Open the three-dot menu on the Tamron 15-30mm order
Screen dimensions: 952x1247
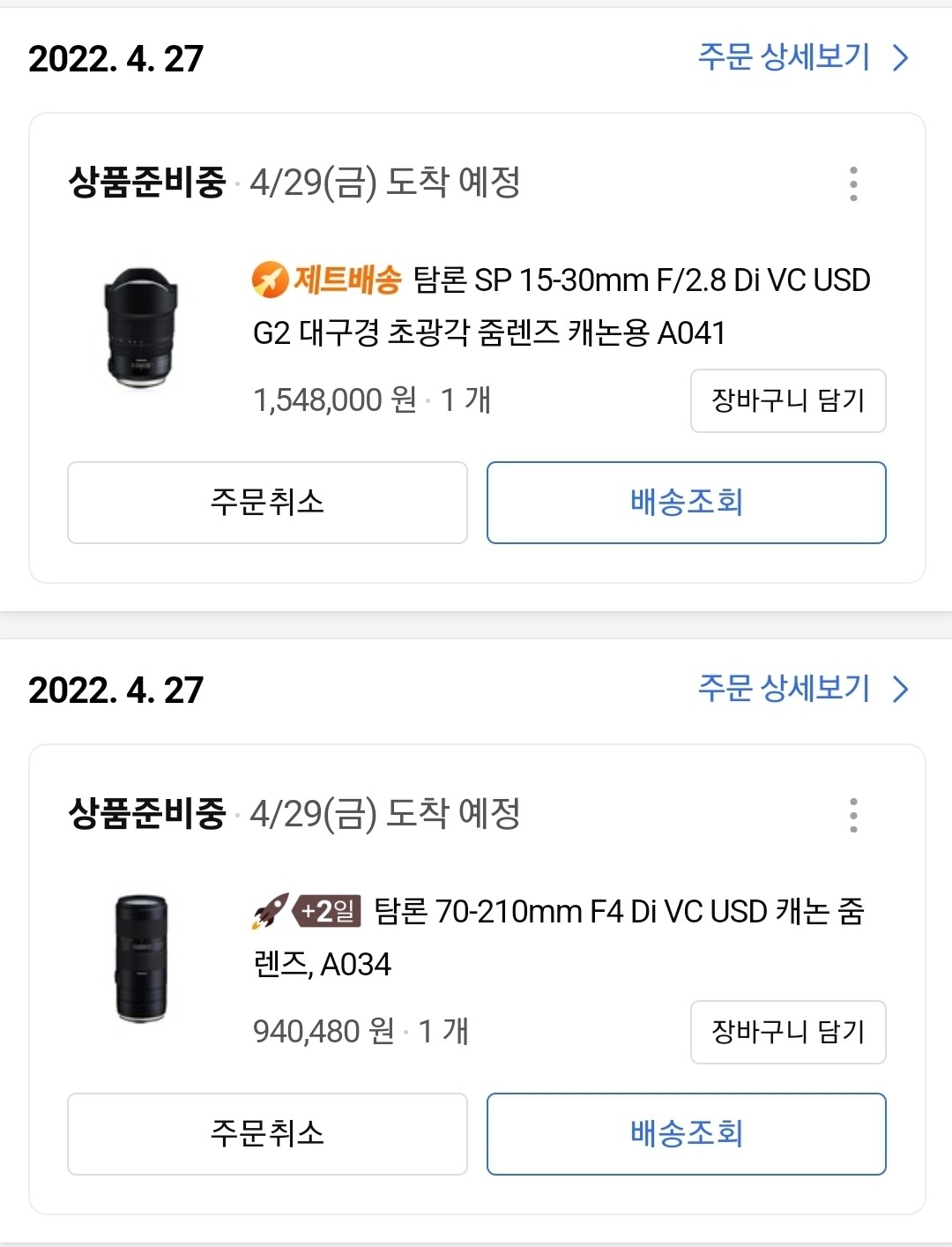[x=852, y=185]
